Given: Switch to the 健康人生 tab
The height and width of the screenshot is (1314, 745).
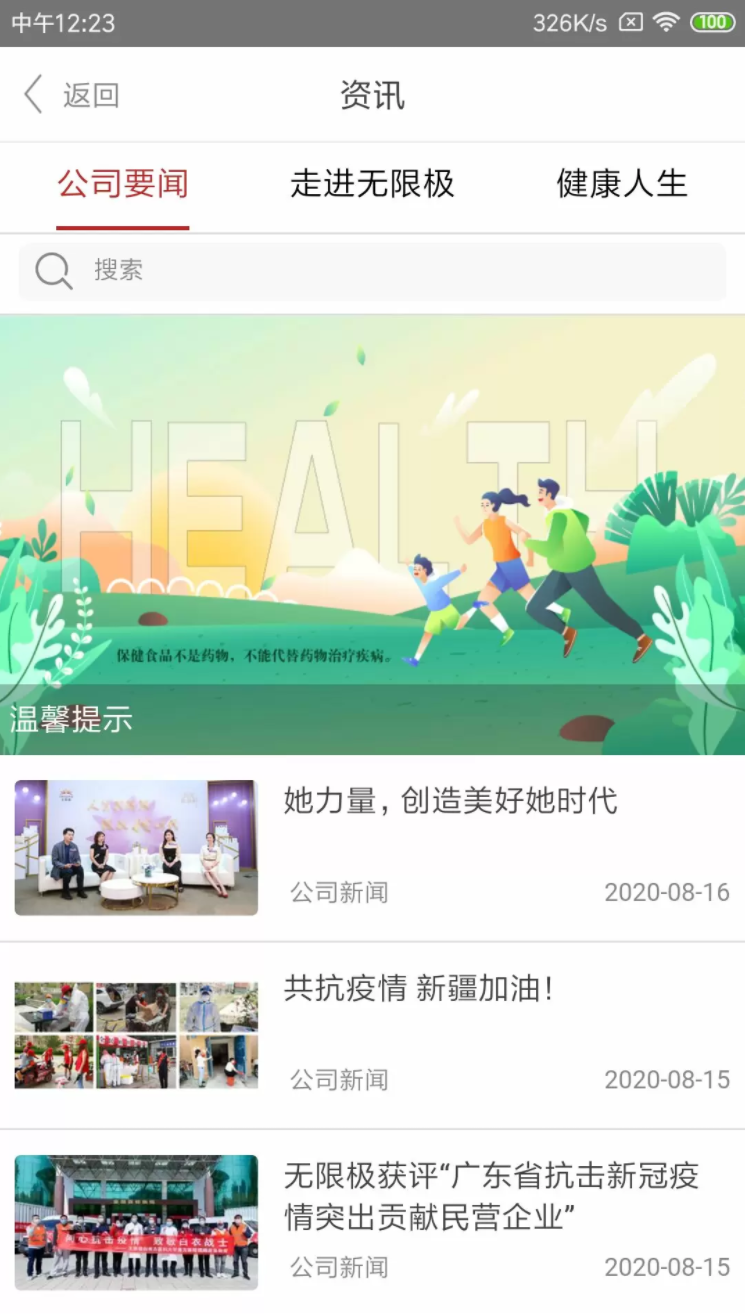Looking at the screenshot, I should click(622, 185).
